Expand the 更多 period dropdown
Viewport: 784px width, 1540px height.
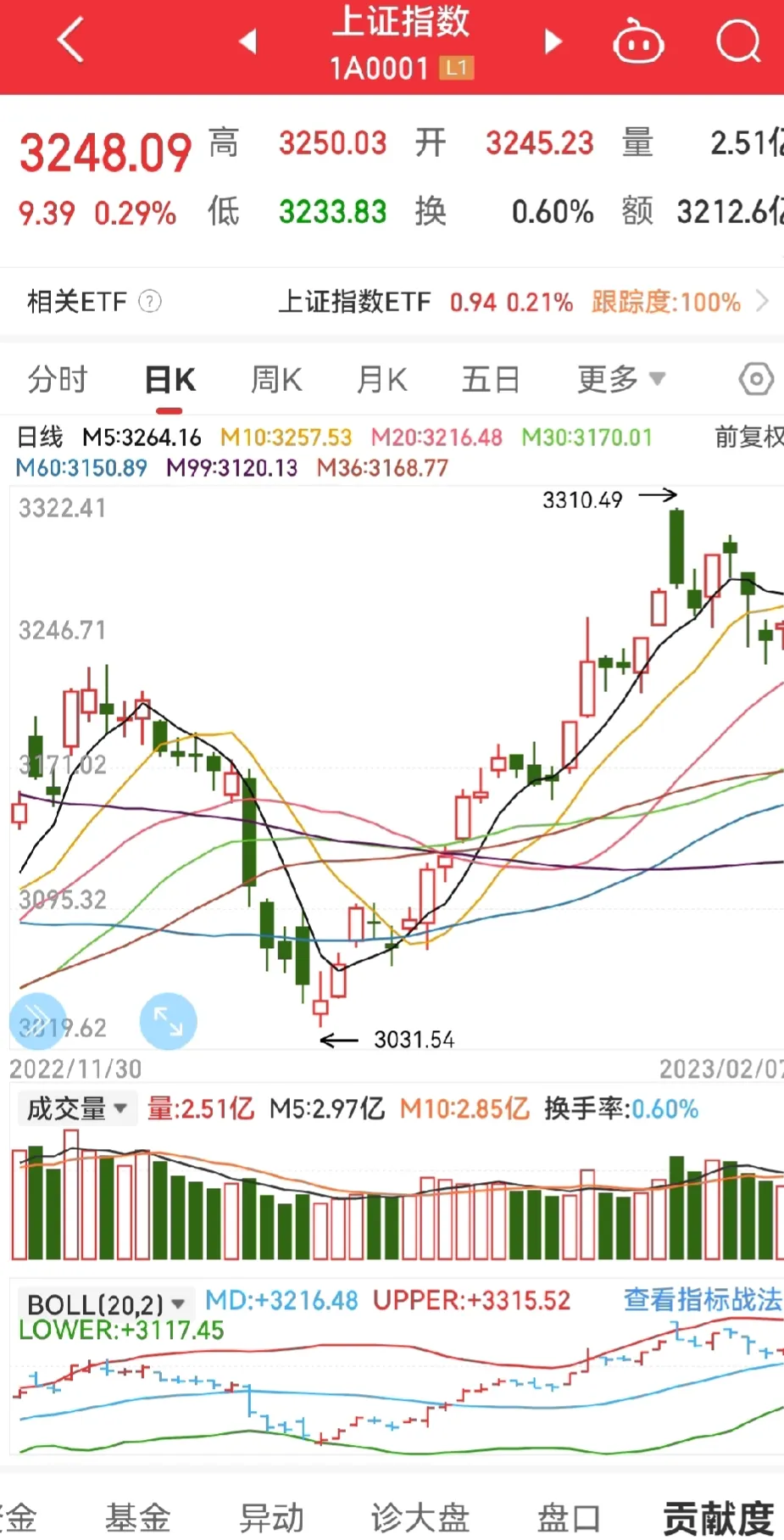620,380
